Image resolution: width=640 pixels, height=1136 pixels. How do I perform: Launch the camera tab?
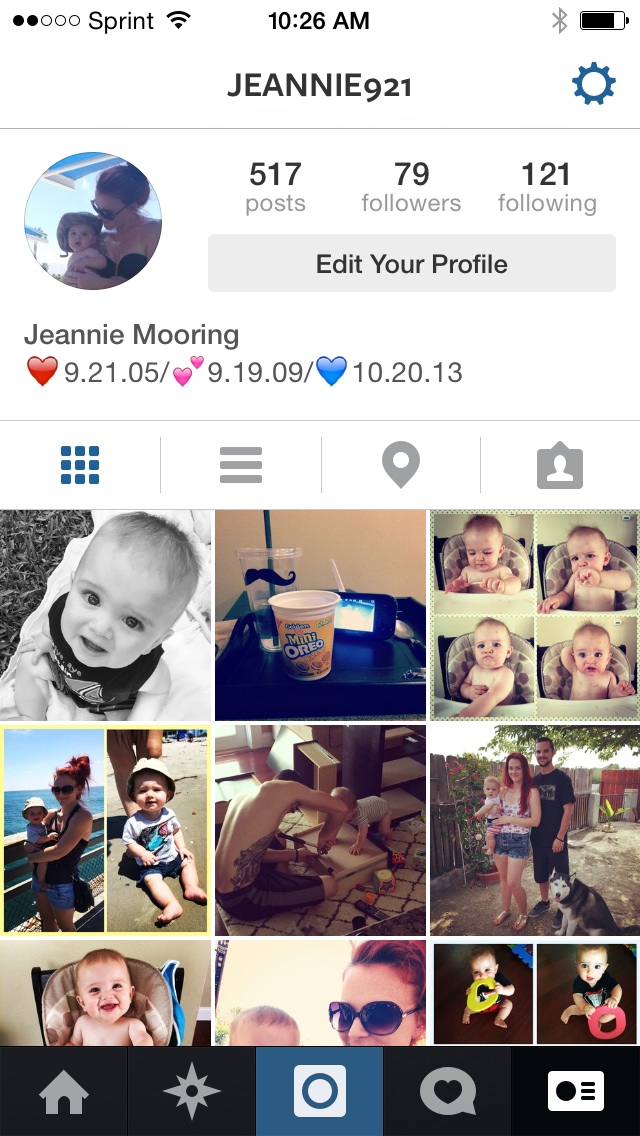click(320, 1091)
